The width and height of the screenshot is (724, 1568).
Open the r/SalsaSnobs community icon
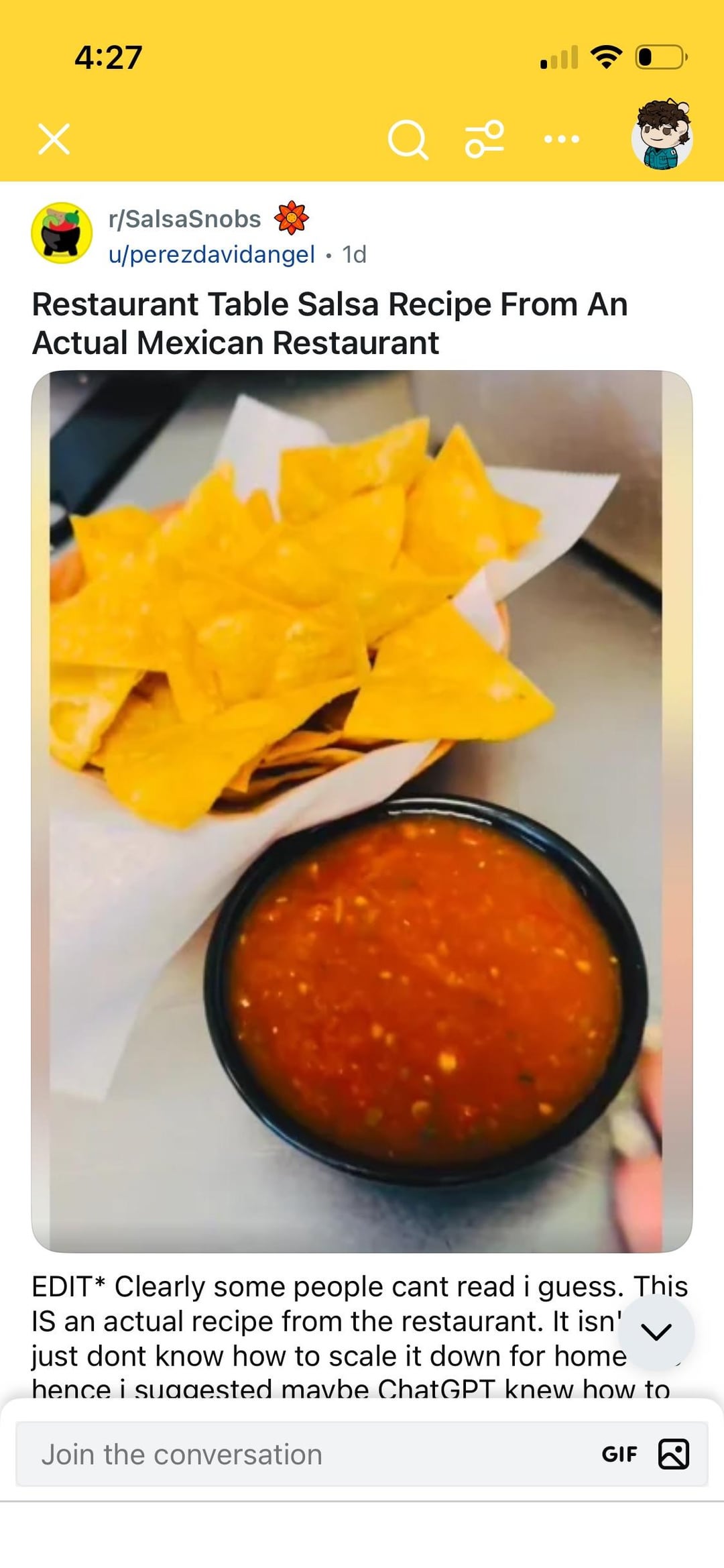click(62, 233)
